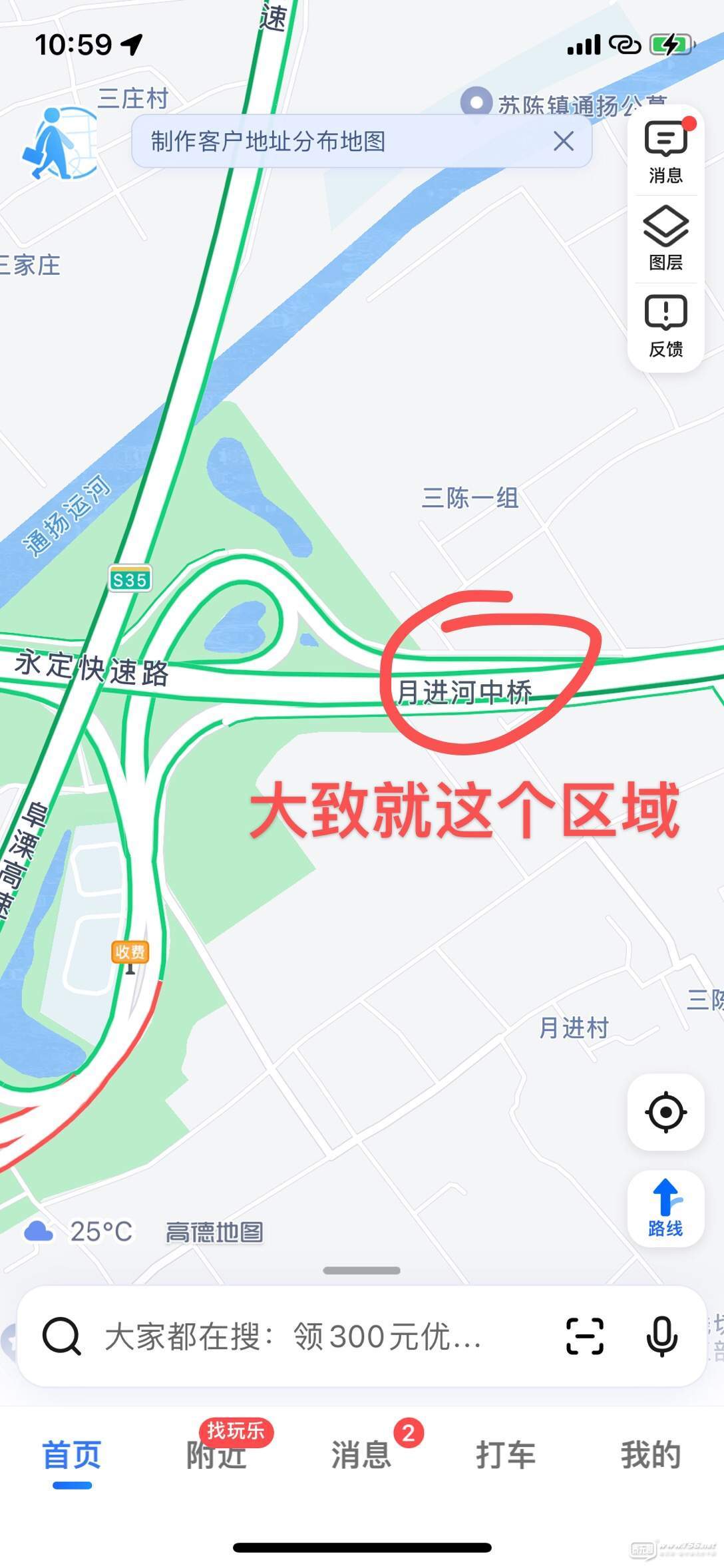Recenter map on current location
The height and width of the screenshot is (1568, 724).
[665, 1111]
